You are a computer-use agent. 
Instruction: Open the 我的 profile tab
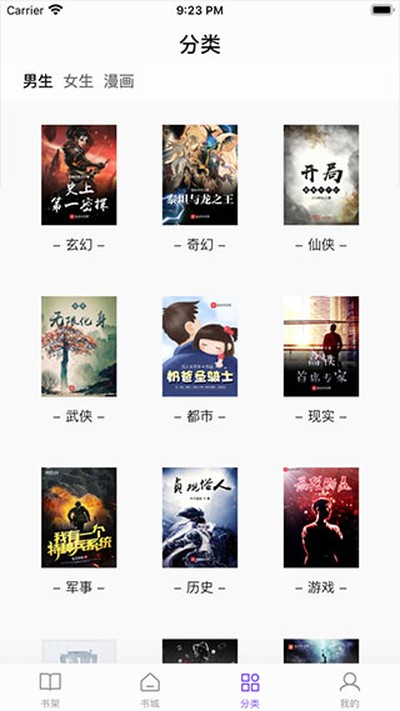[x=350, y=689]
